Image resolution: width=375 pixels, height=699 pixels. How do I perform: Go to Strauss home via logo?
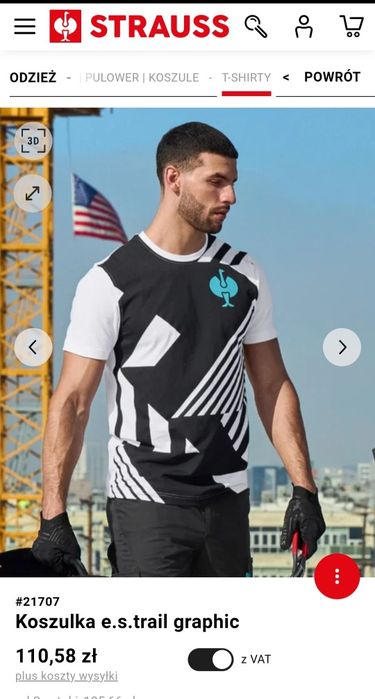[140, 26]
